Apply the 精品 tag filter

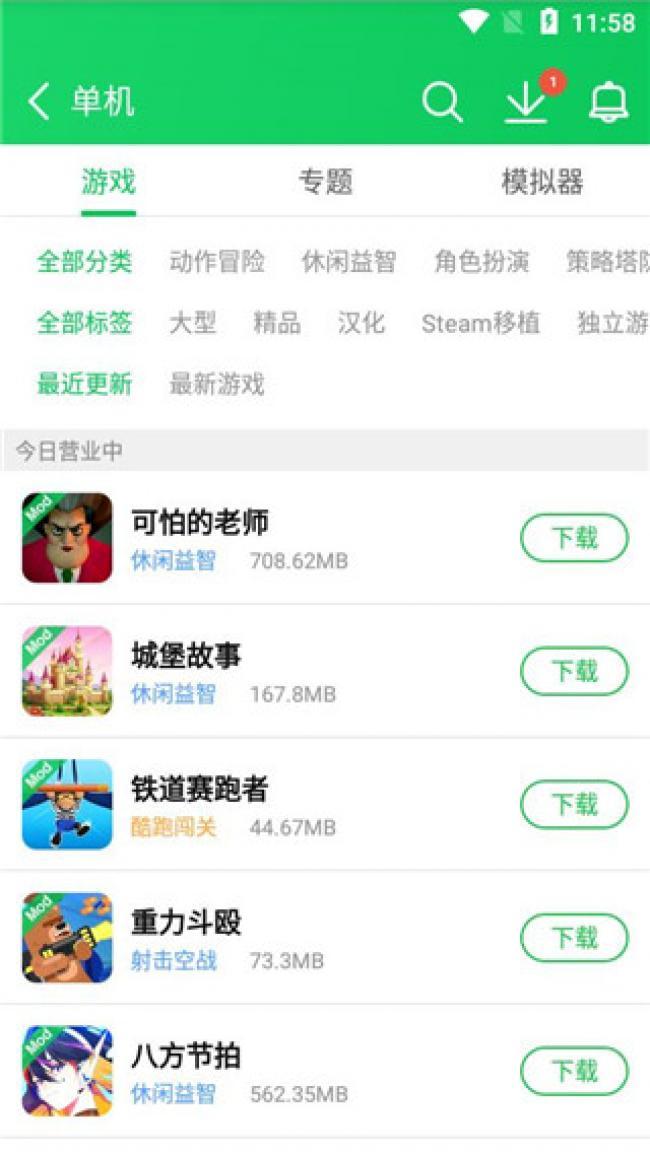(x=277, y=323)
